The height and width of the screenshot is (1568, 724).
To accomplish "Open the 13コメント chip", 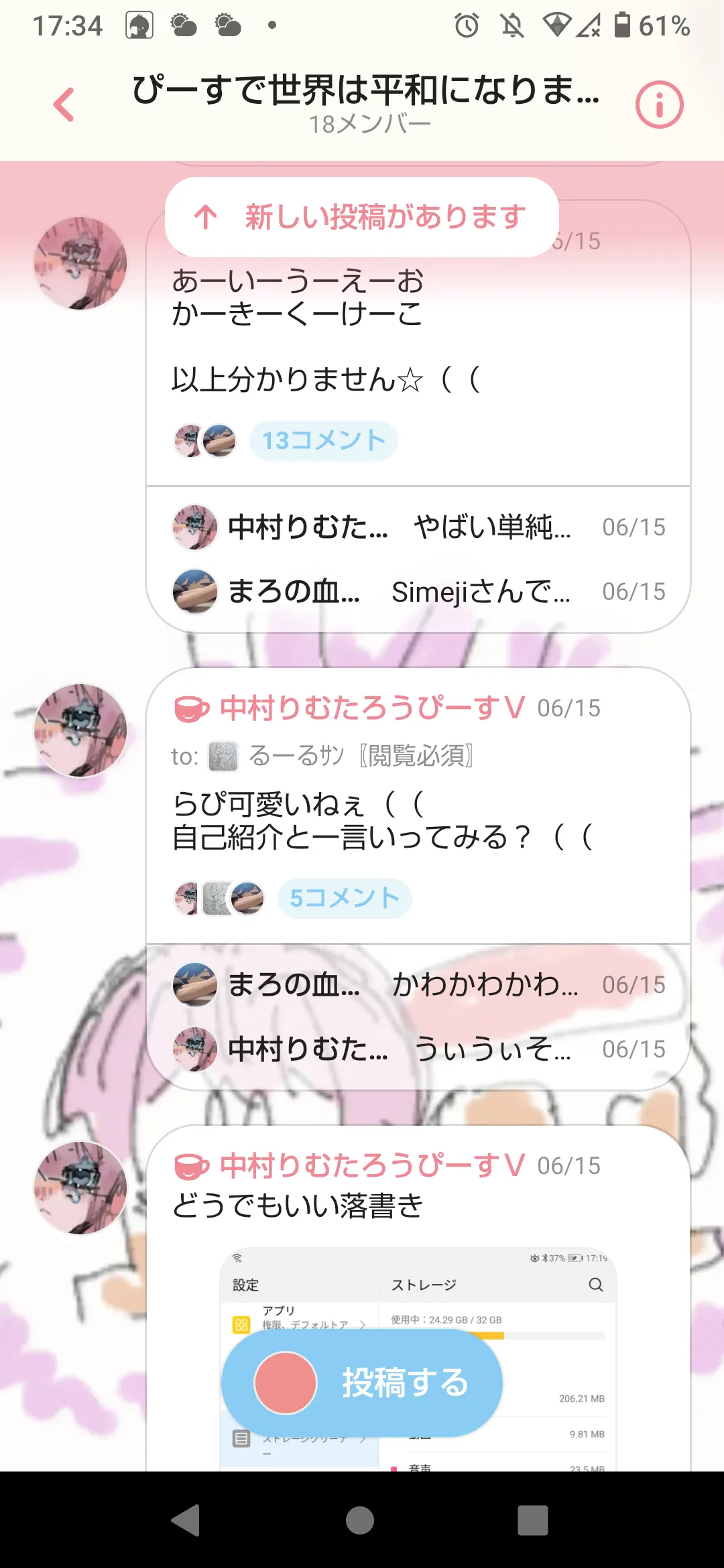I will click(x=323, y=441).
